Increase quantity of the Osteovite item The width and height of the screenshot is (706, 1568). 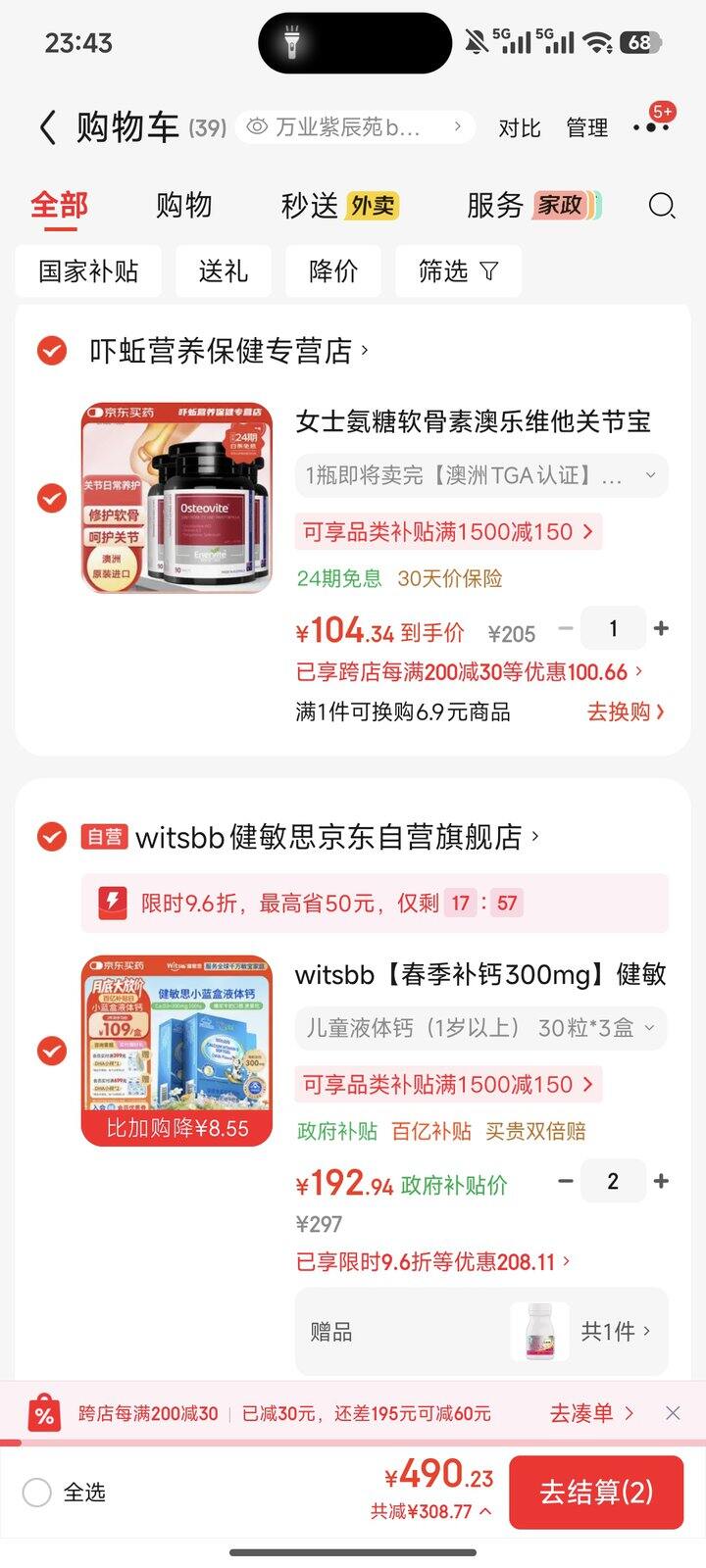pos(662,628)
